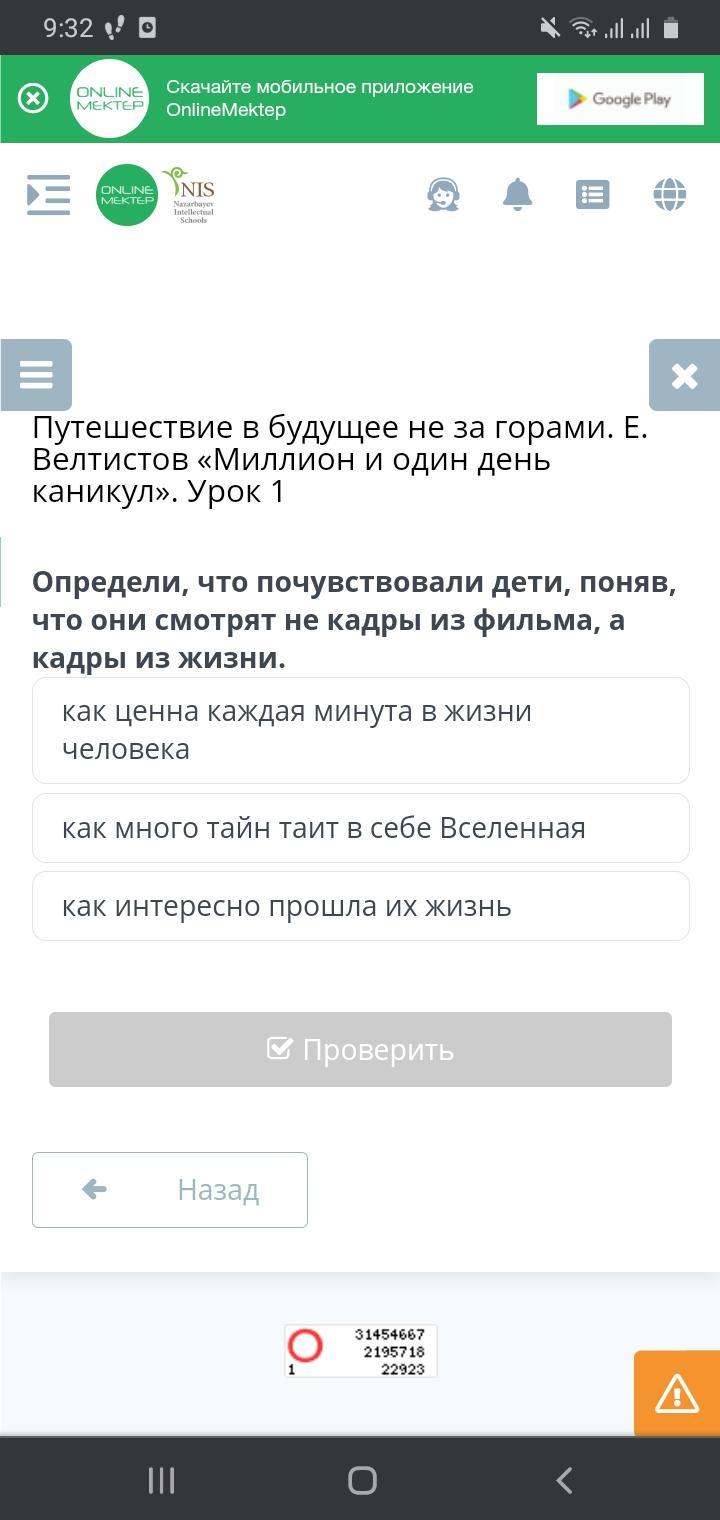Dismiss the mobile app download banner
720x1520 pixels.
click(x=33, y=98)
